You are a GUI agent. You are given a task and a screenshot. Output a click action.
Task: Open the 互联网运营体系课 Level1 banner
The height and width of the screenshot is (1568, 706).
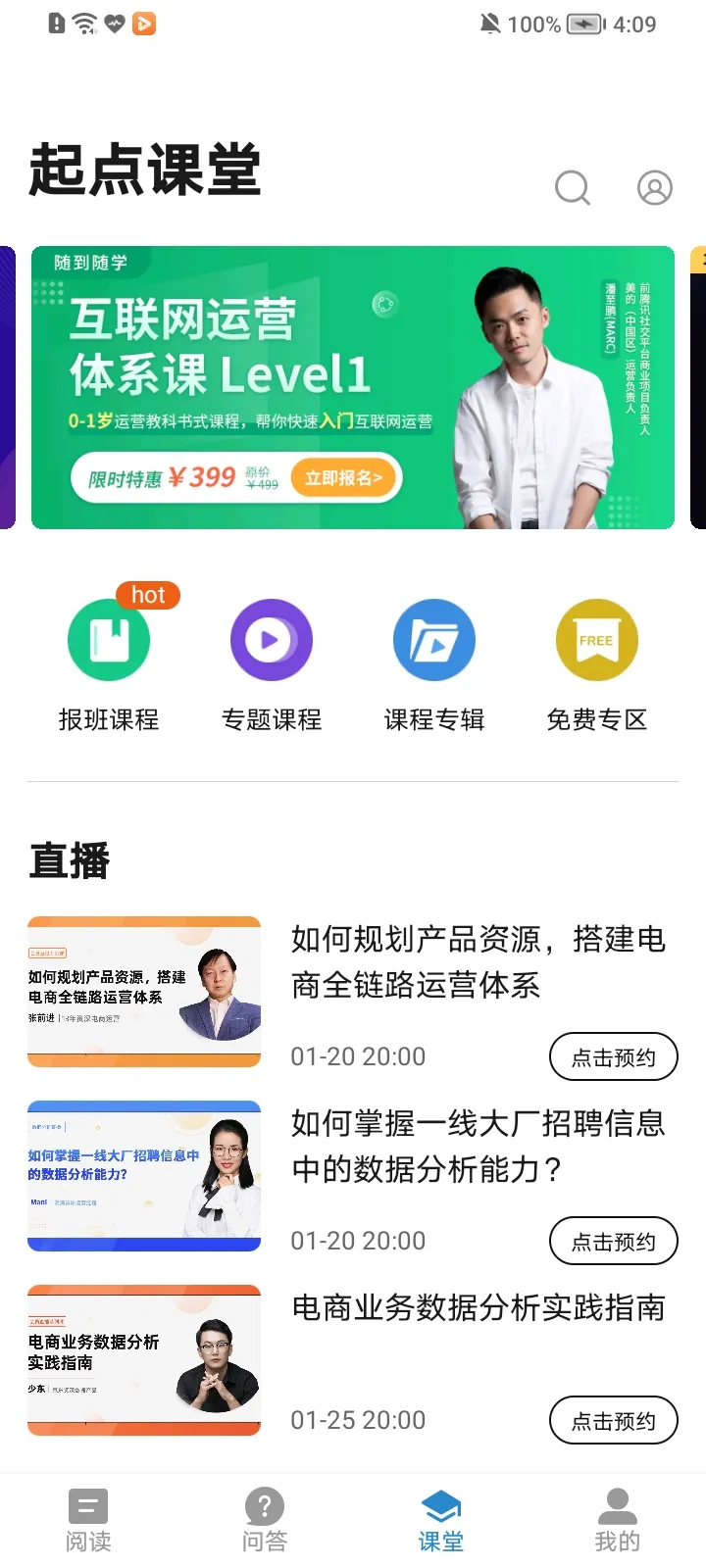(x=353, y=387)
